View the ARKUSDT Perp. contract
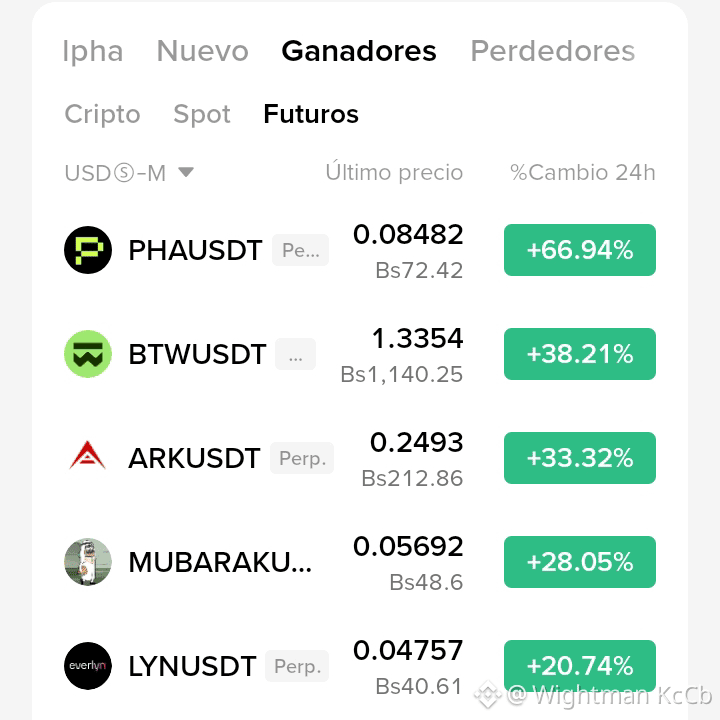Viewport: 720px width, 720px height. pos(360,458)
